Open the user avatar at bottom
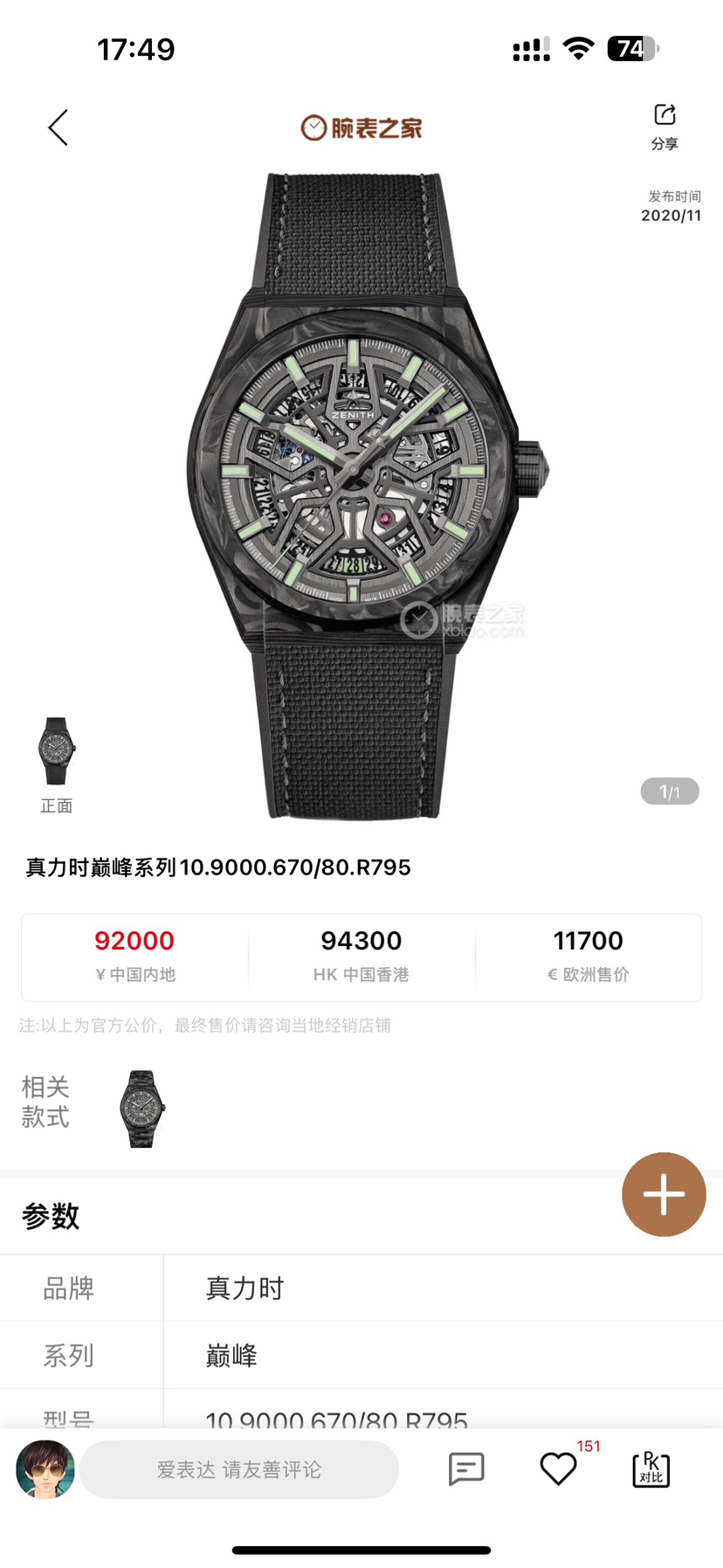723x1568 pixels. [45, 1469]
